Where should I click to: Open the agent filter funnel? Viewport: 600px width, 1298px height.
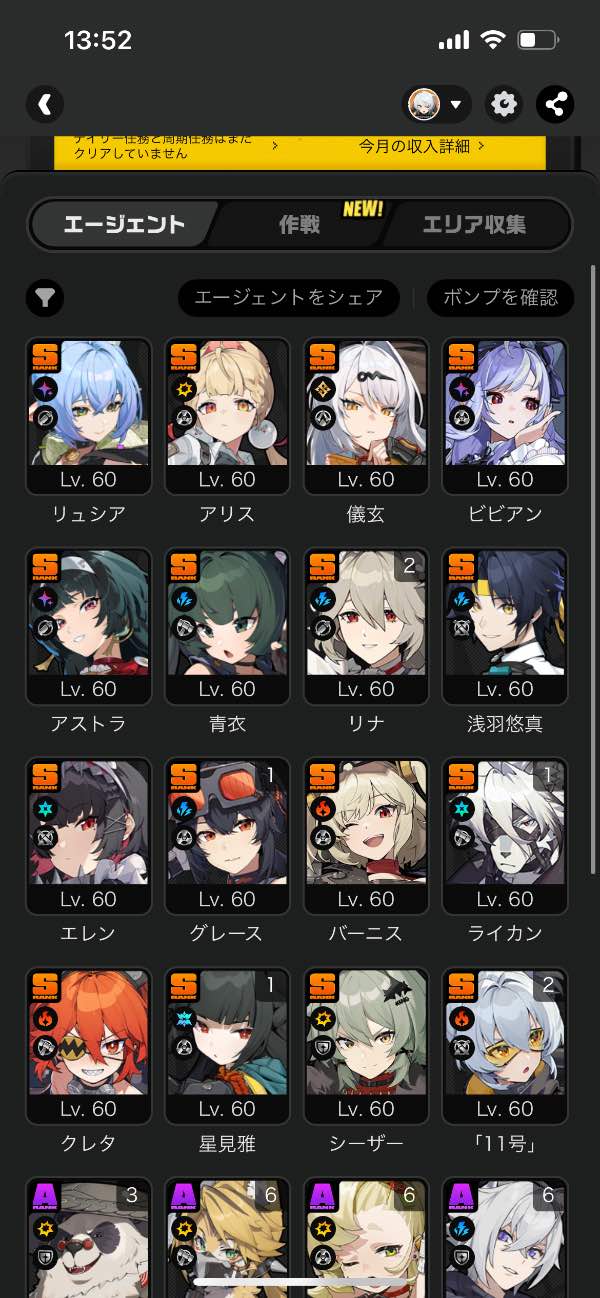click(x=46, y=297)
